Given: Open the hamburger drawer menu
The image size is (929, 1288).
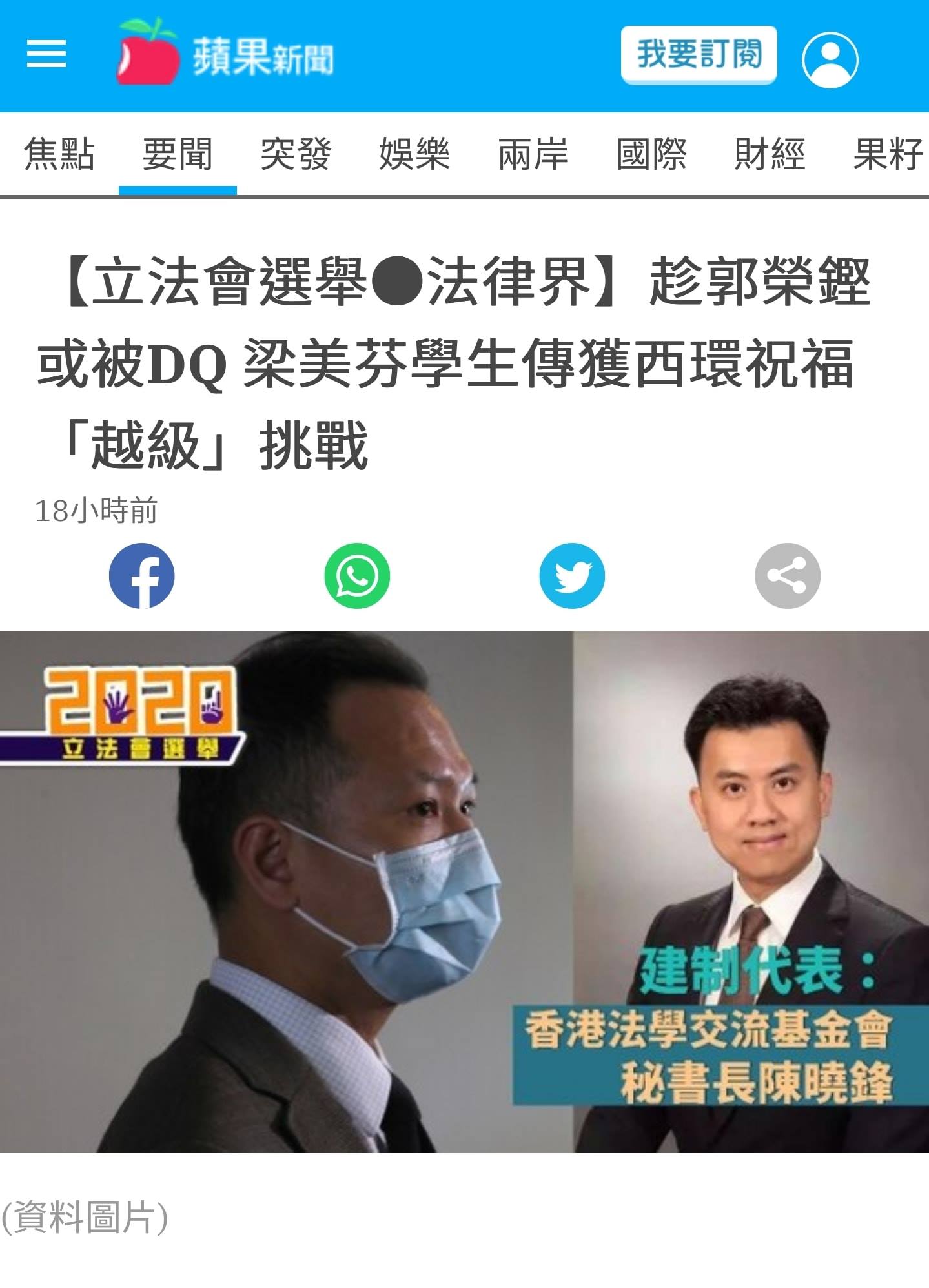Looking at the screenshot, I should pyautogui.click(x=46, y=54).
